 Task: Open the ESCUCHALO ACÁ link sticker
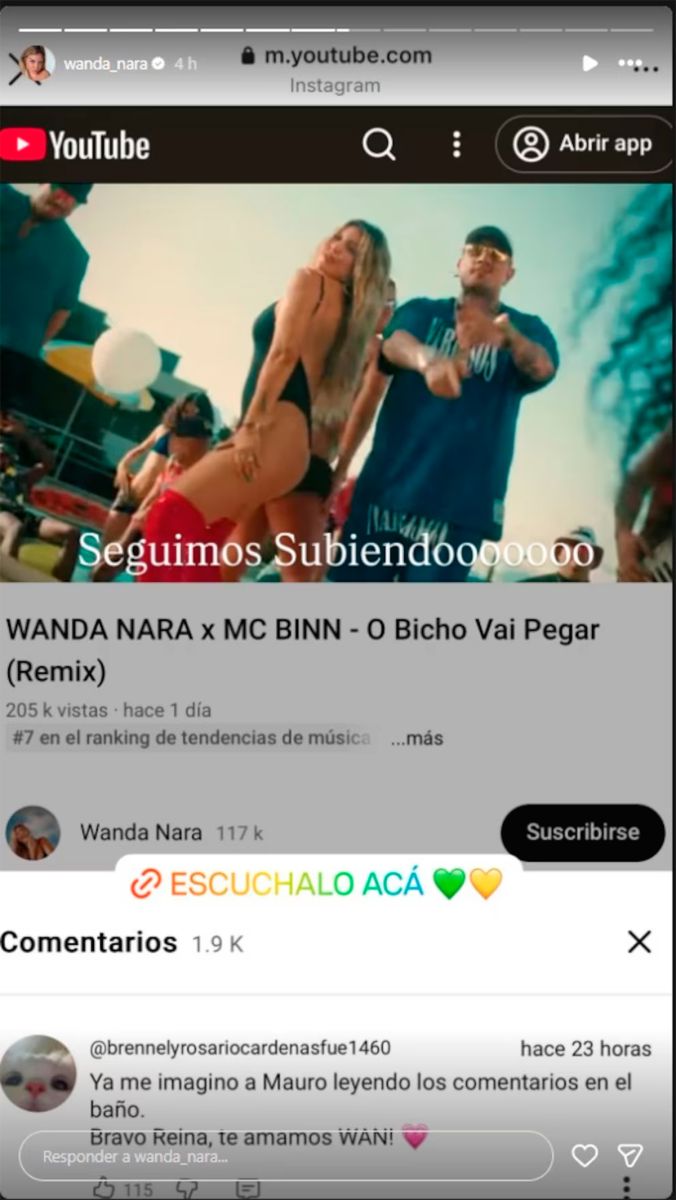tap(317, 884)
